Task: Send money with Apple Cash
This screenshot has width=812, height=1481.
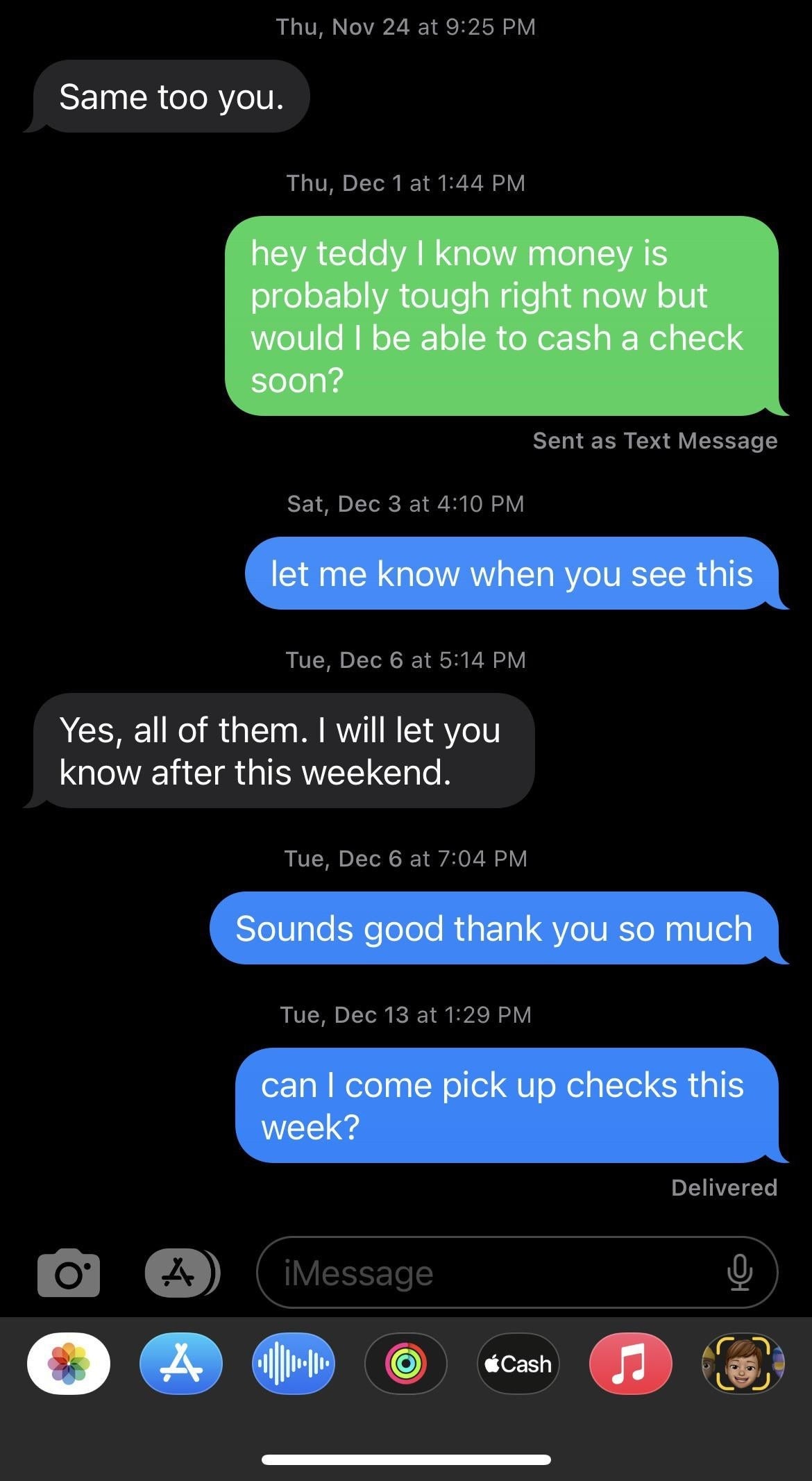Action: [518, 1364]
